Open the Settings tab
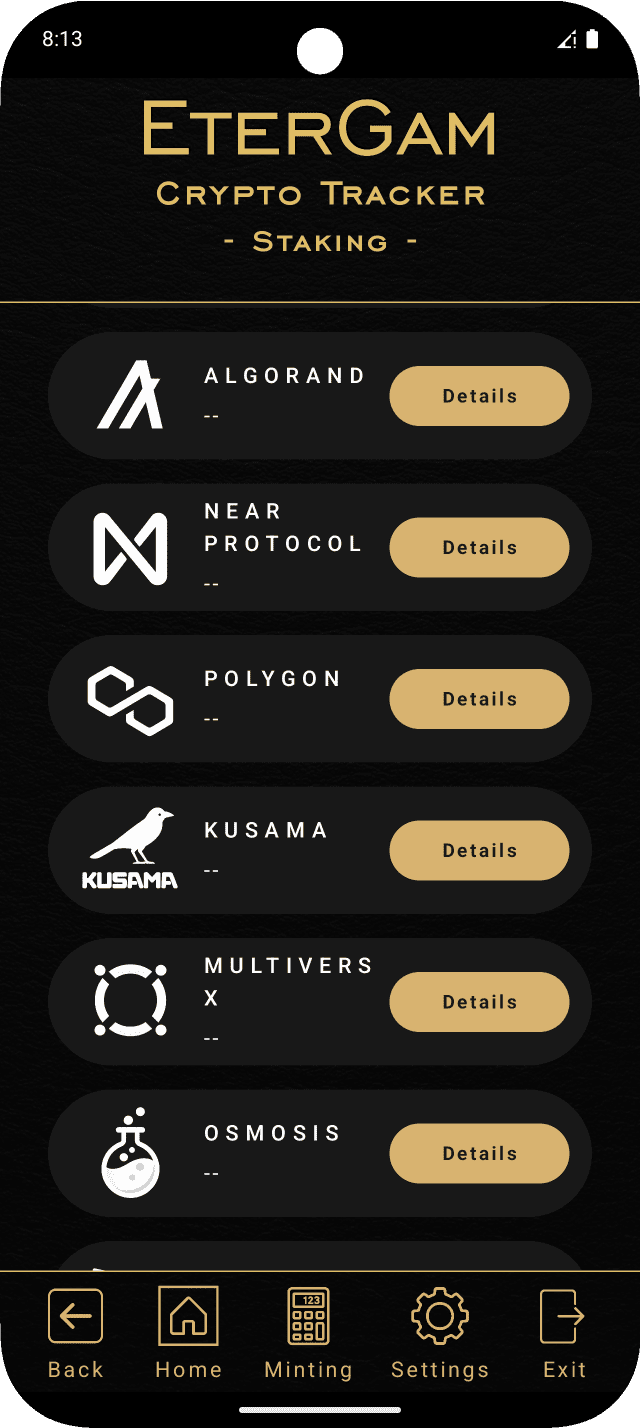 [x=440, y=1332]
